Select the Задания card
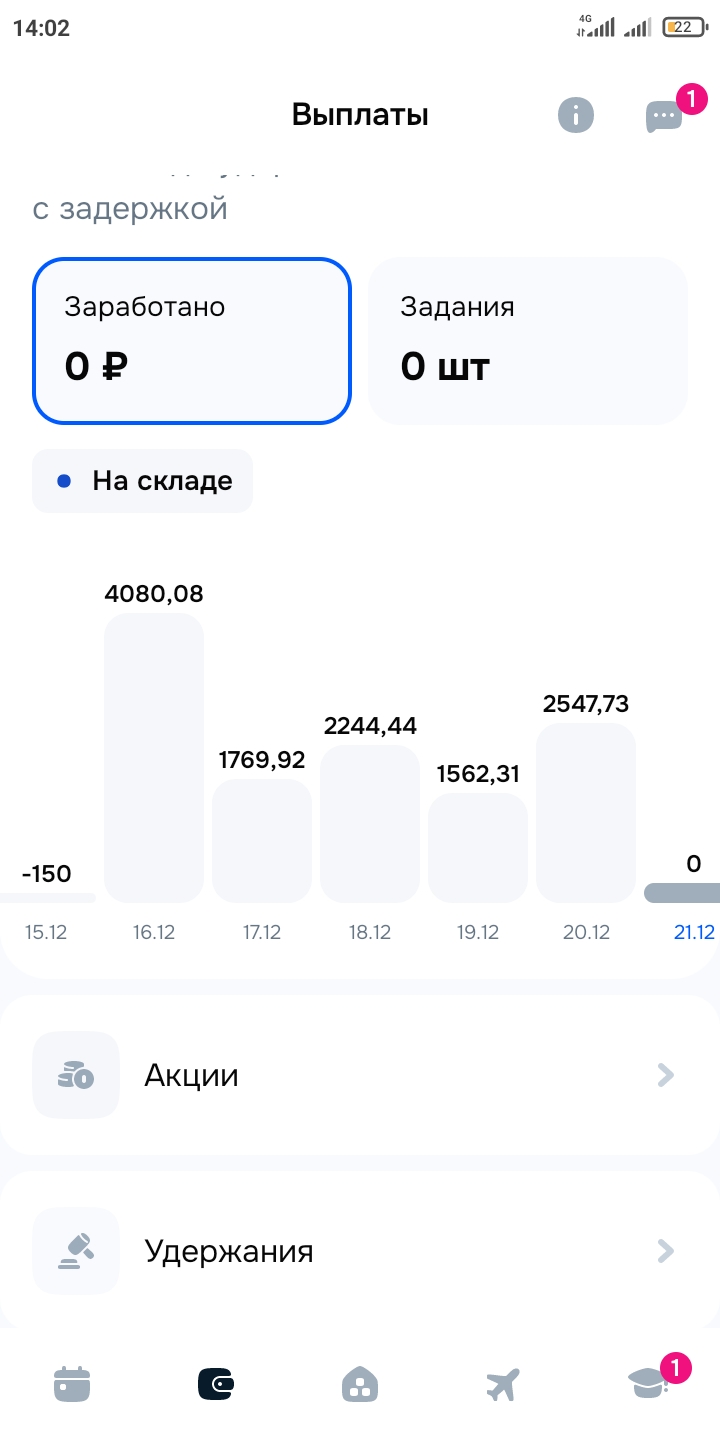 click(528, 341)
